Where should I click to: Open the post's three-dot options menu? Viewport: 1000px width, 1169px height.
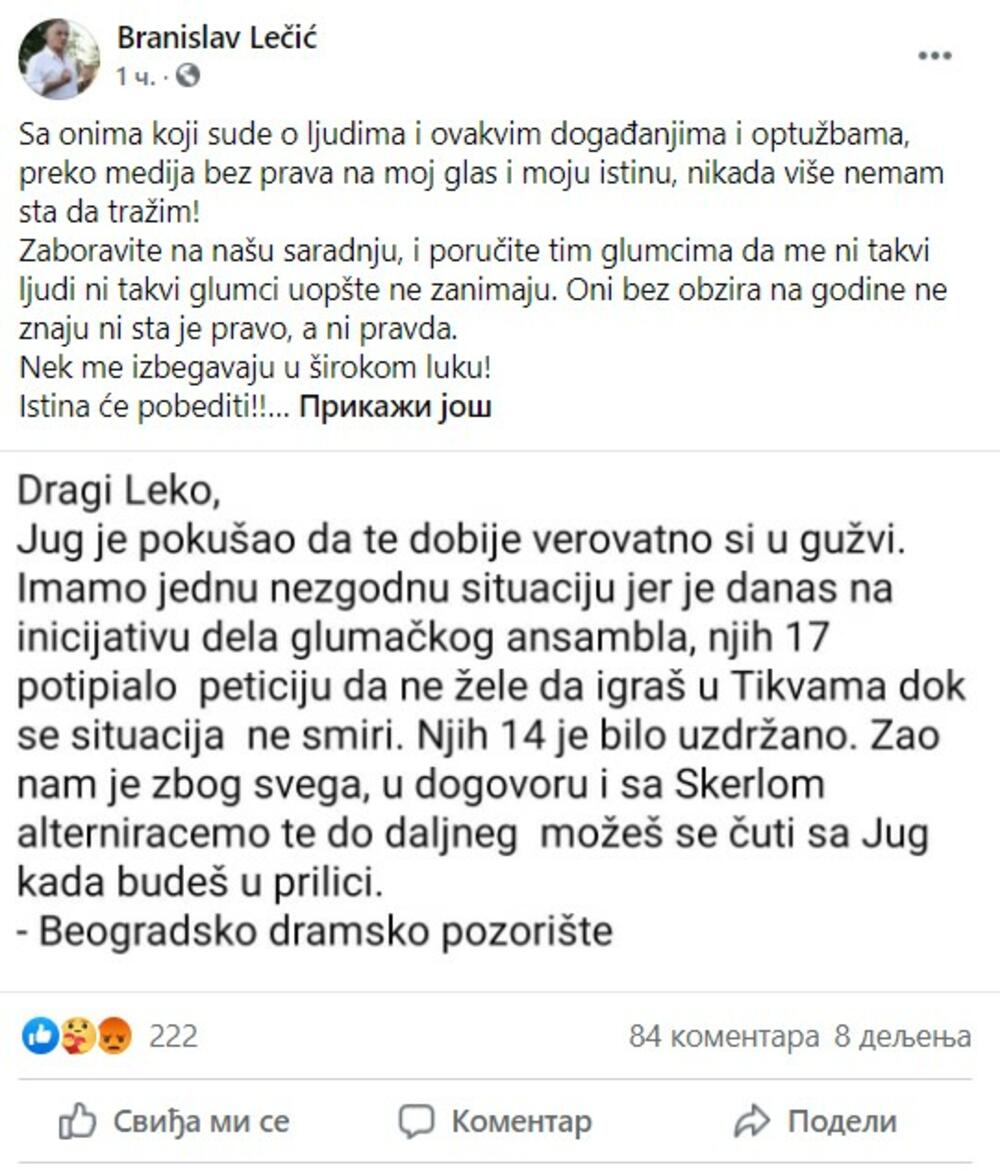(934, 57)
